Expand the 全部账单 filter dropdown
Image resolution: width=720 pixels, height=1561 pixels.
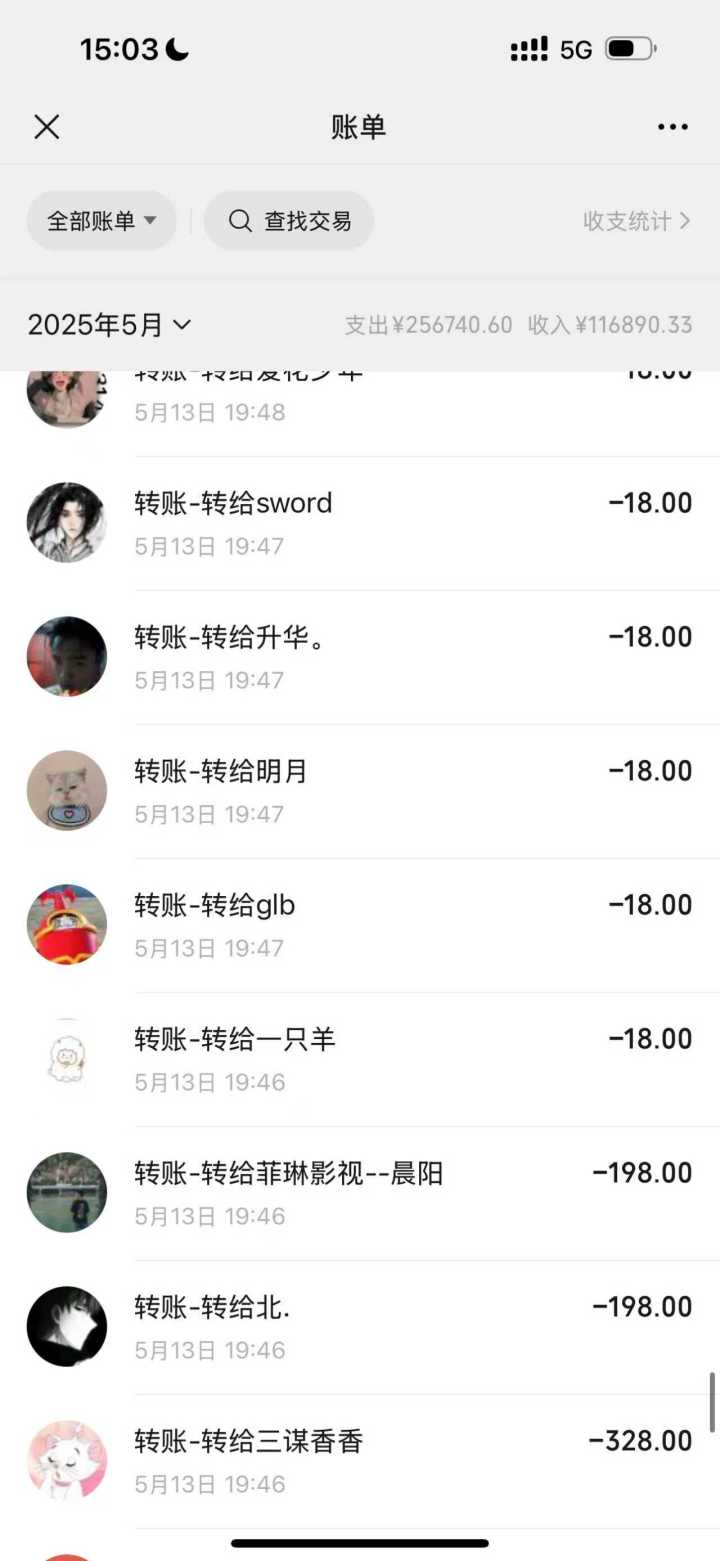tap(101, 221)
